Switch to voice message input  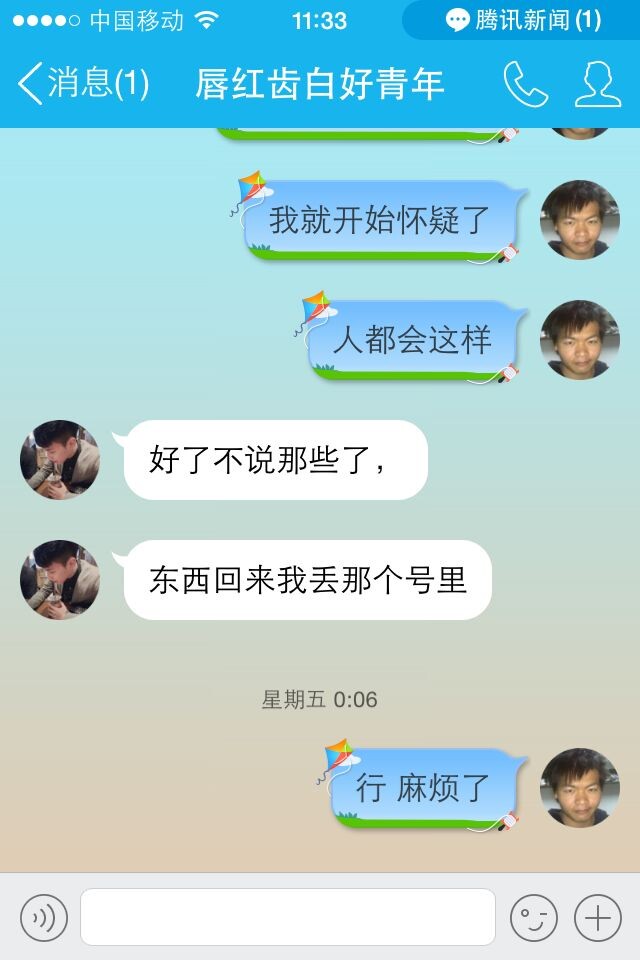click(44, 917)
